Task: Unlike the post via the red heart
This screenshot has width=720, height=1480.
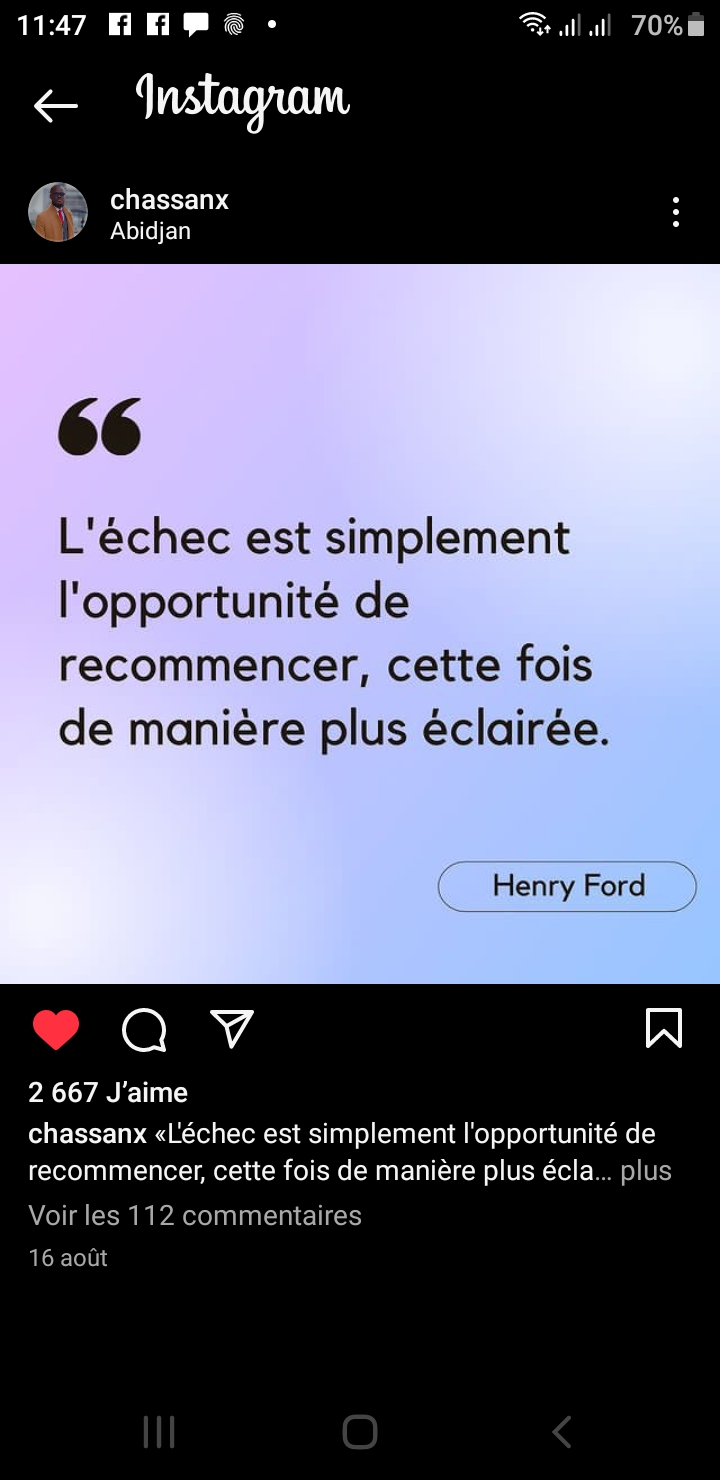Action: pyautogui.click(x=56, y=1029)
